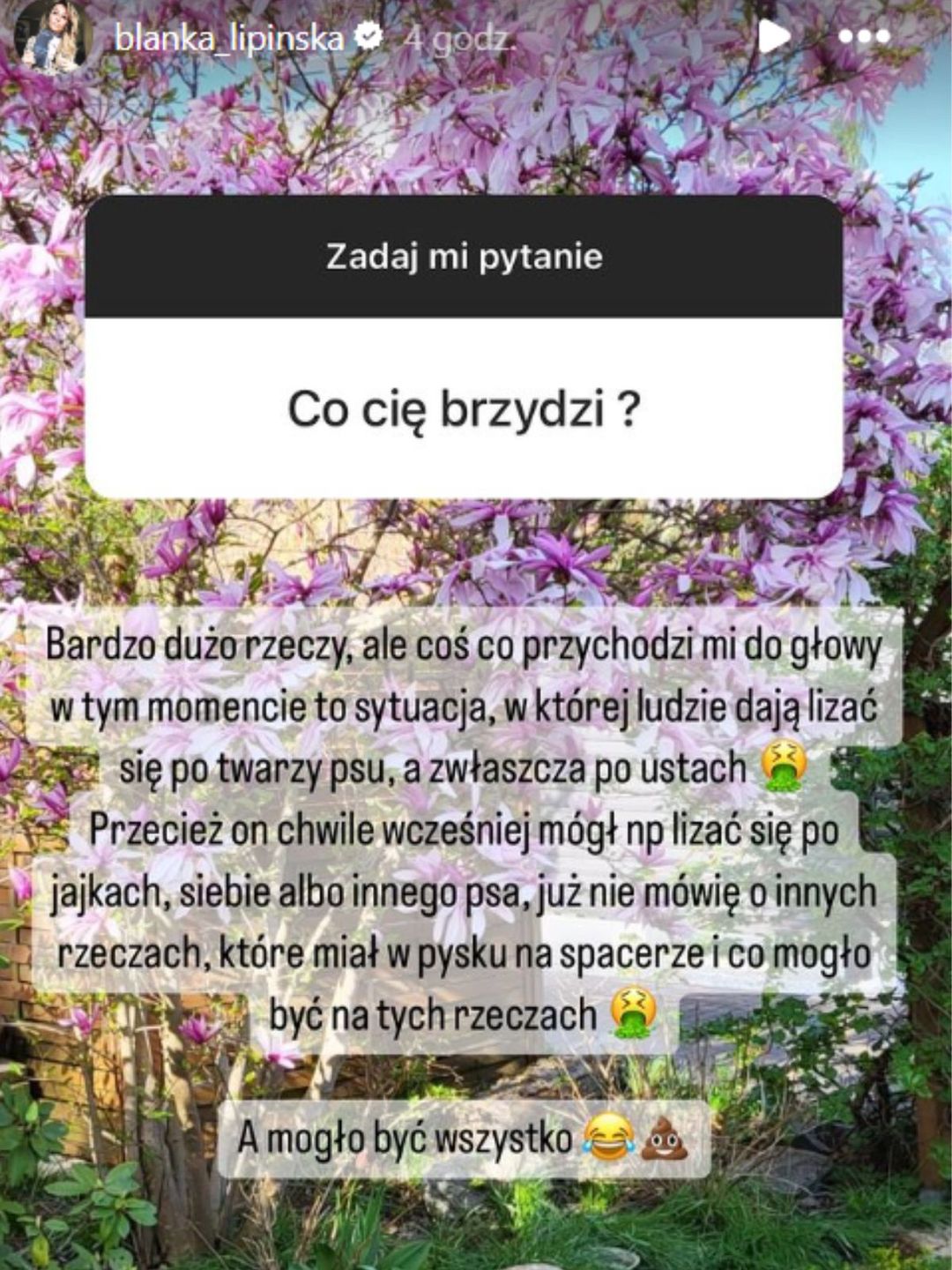Resume story playback with play button
The image size is (952, 1270).
click(x=774, y=37)
